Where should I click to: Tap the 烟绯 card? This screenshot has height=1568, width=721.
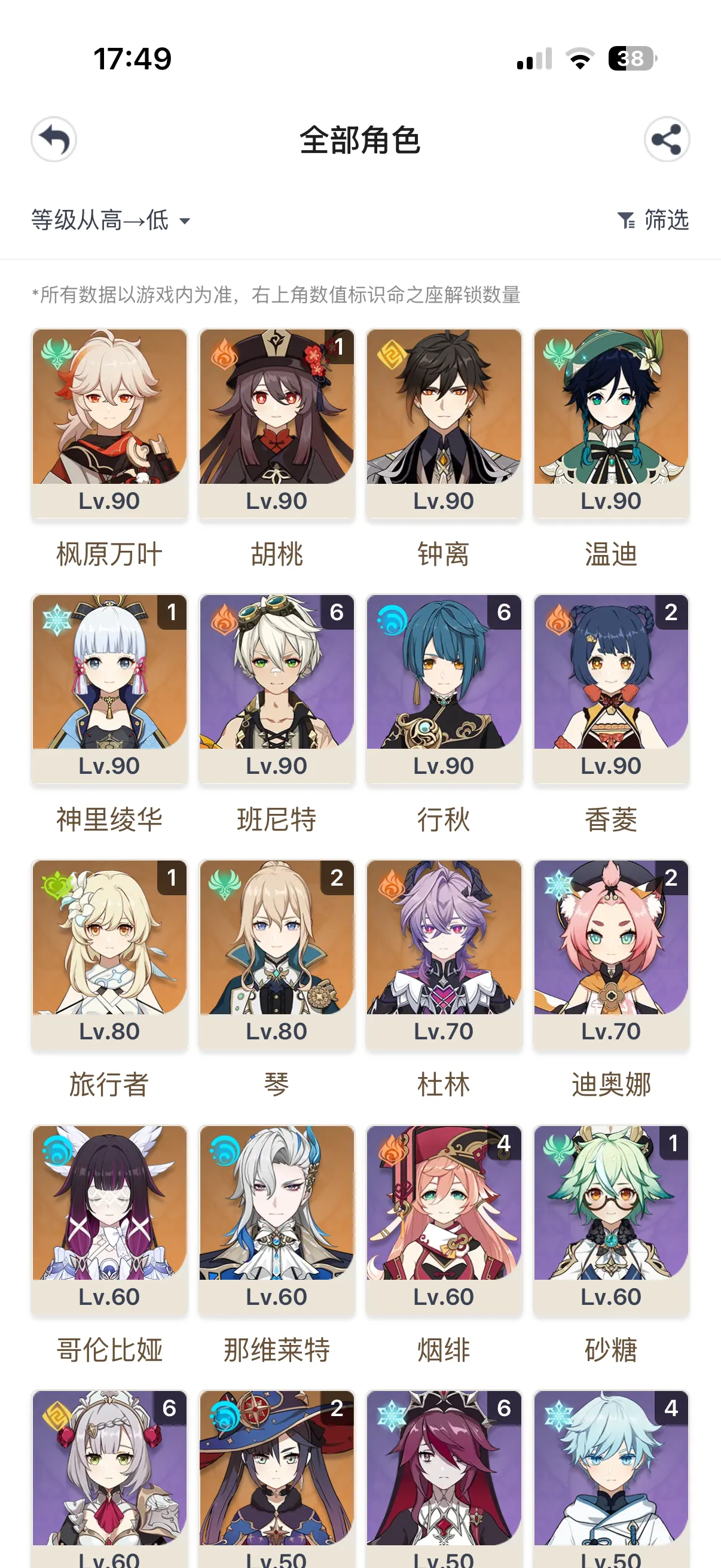pos(444,1219)
